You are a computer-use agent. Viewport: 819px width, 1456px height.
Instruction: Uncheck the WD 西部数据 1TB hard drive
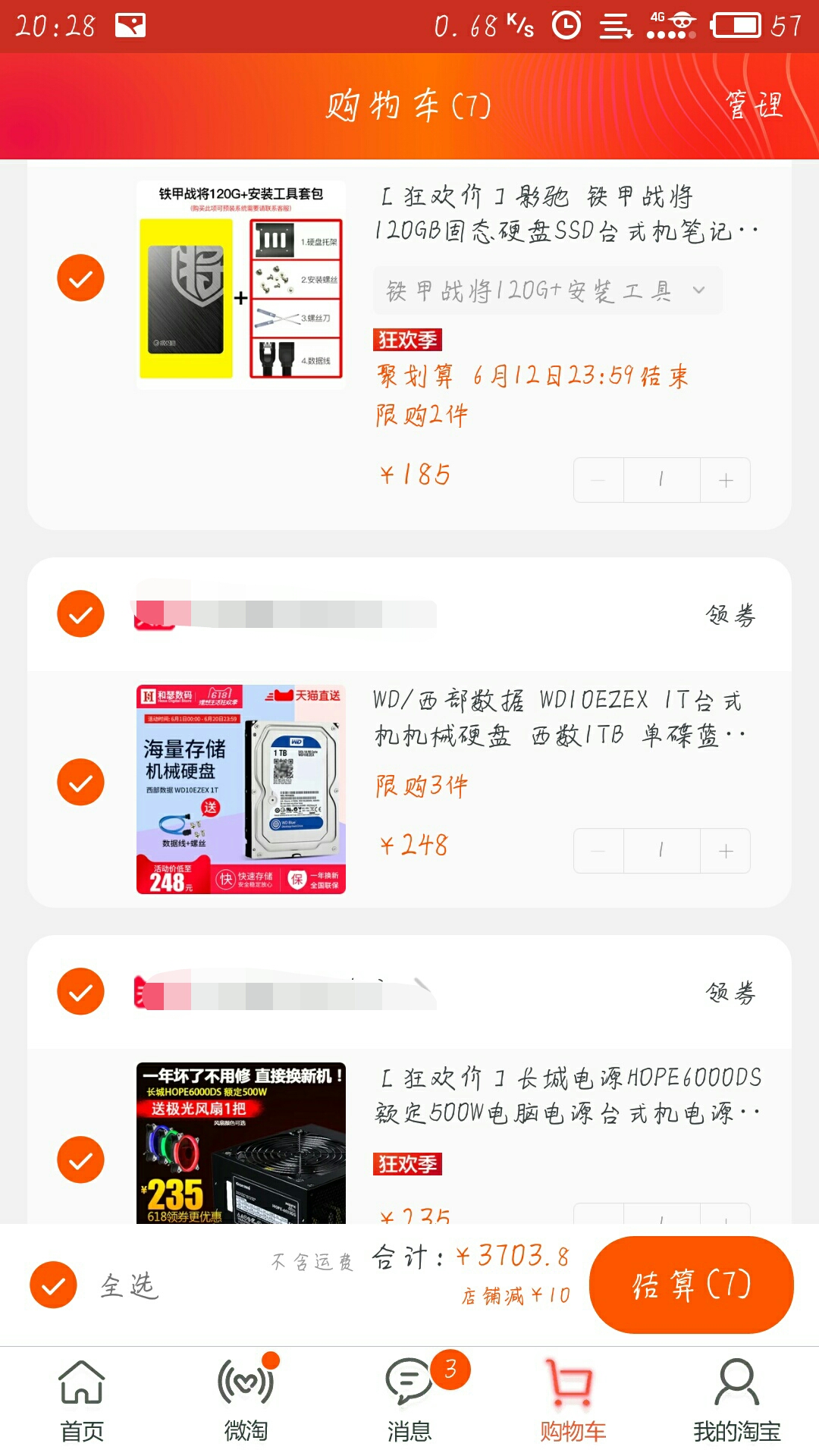[x=80, y=782]
